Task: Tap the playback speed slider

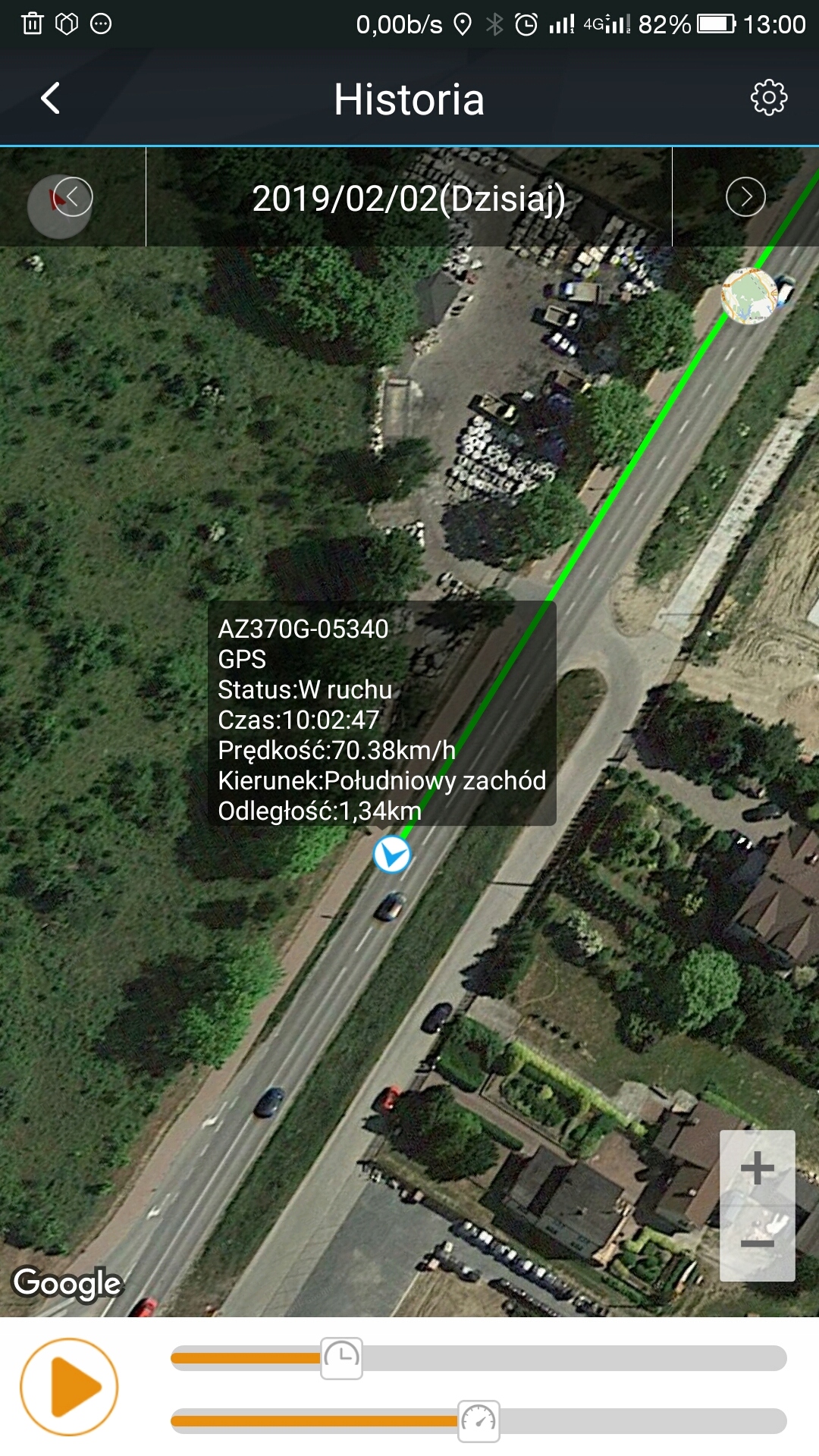Action: (479, 1421)
